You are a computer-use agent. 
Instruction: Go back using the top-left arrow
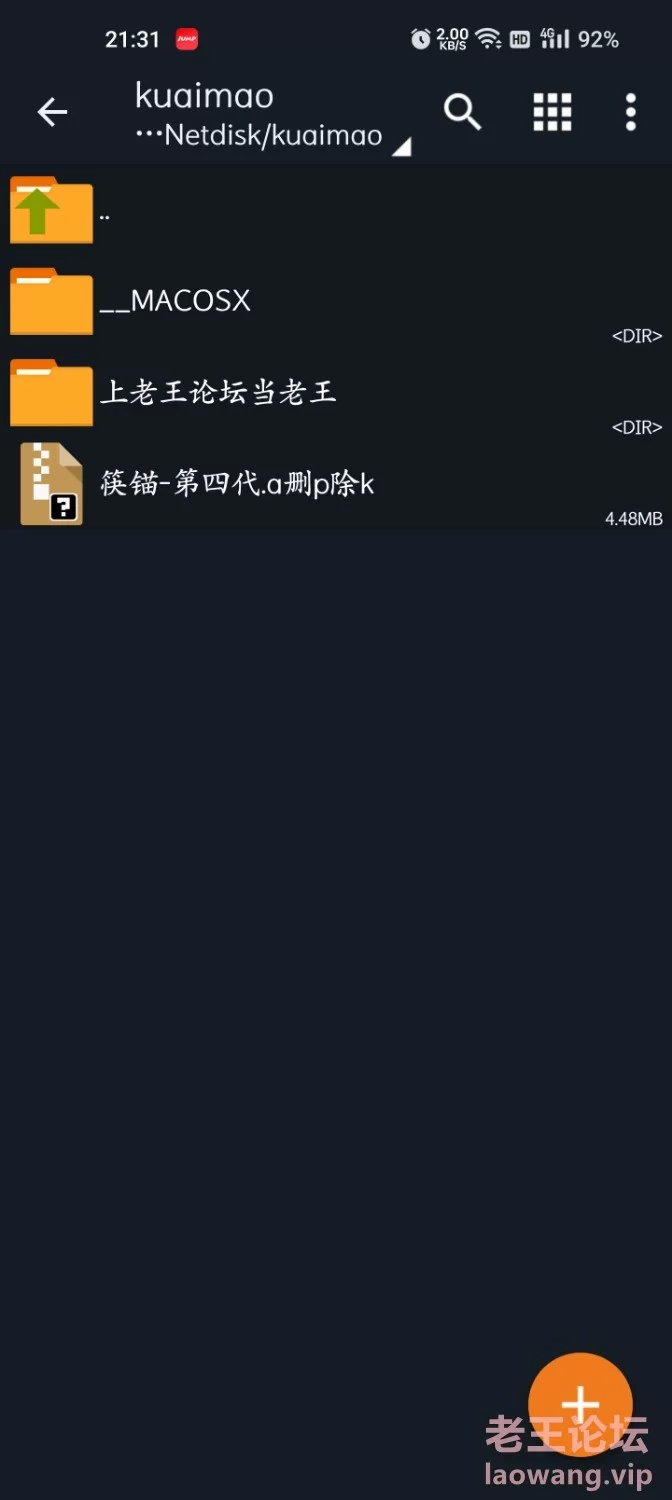[52, 112]
